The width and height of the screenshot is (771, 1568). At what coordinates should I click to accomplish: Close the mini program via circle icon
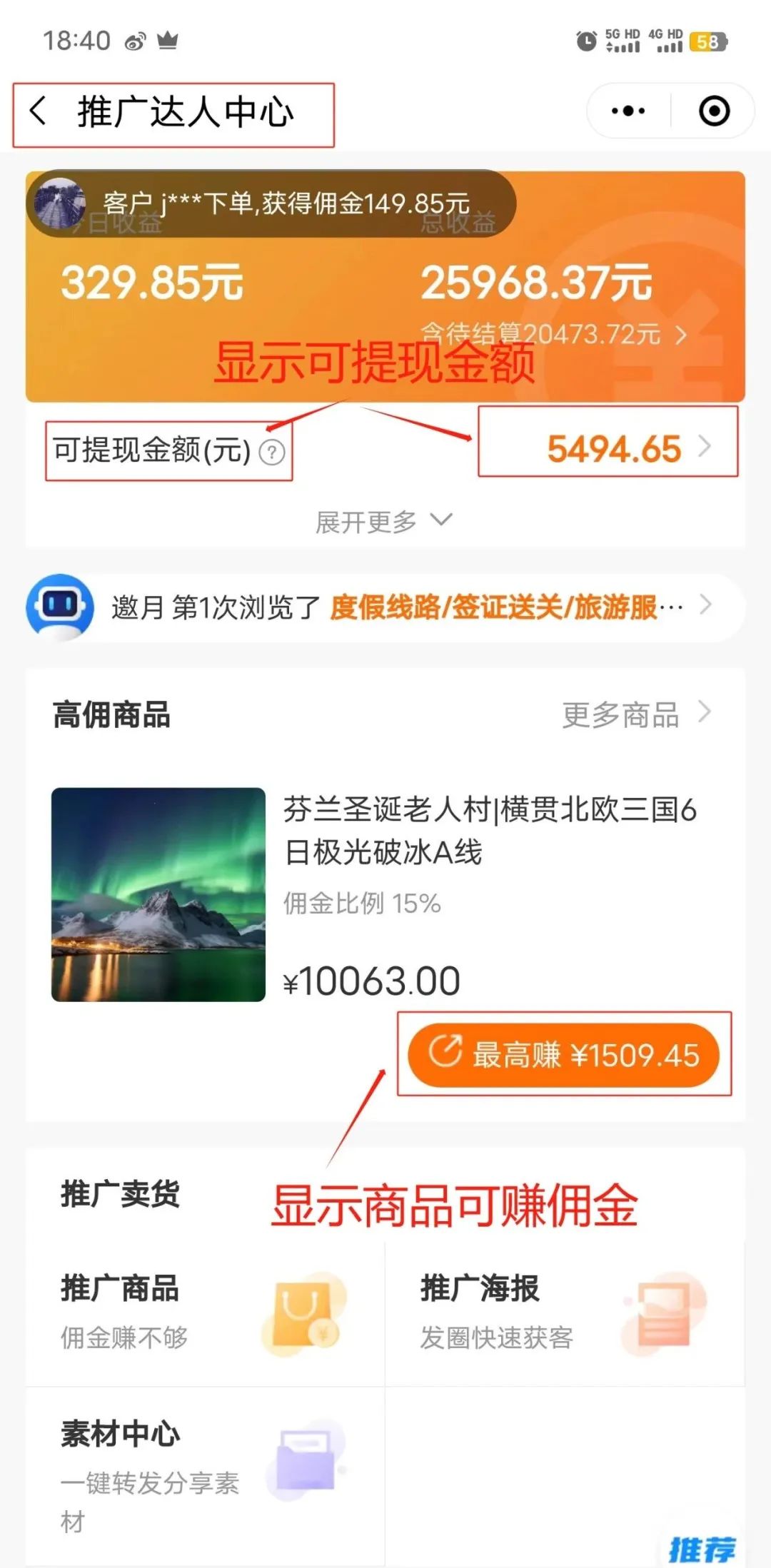tap(714, 111)
